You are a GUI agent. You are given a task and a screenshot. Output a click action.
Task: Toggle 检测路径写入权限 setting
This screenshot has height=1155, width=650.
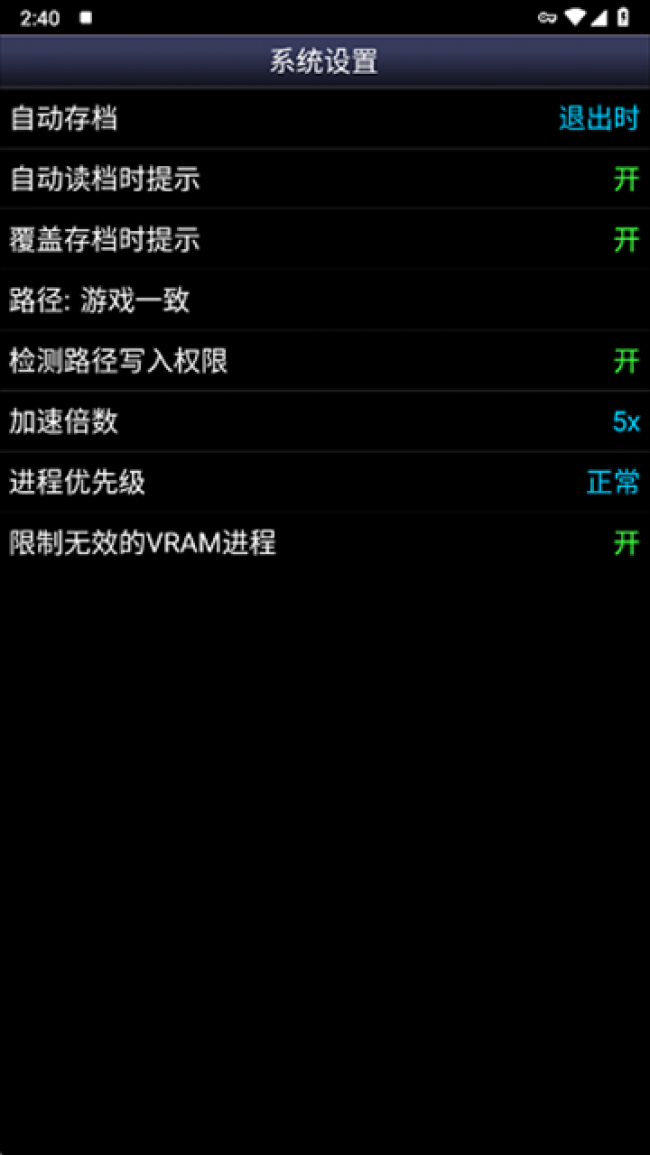click(x=324, y=361)
